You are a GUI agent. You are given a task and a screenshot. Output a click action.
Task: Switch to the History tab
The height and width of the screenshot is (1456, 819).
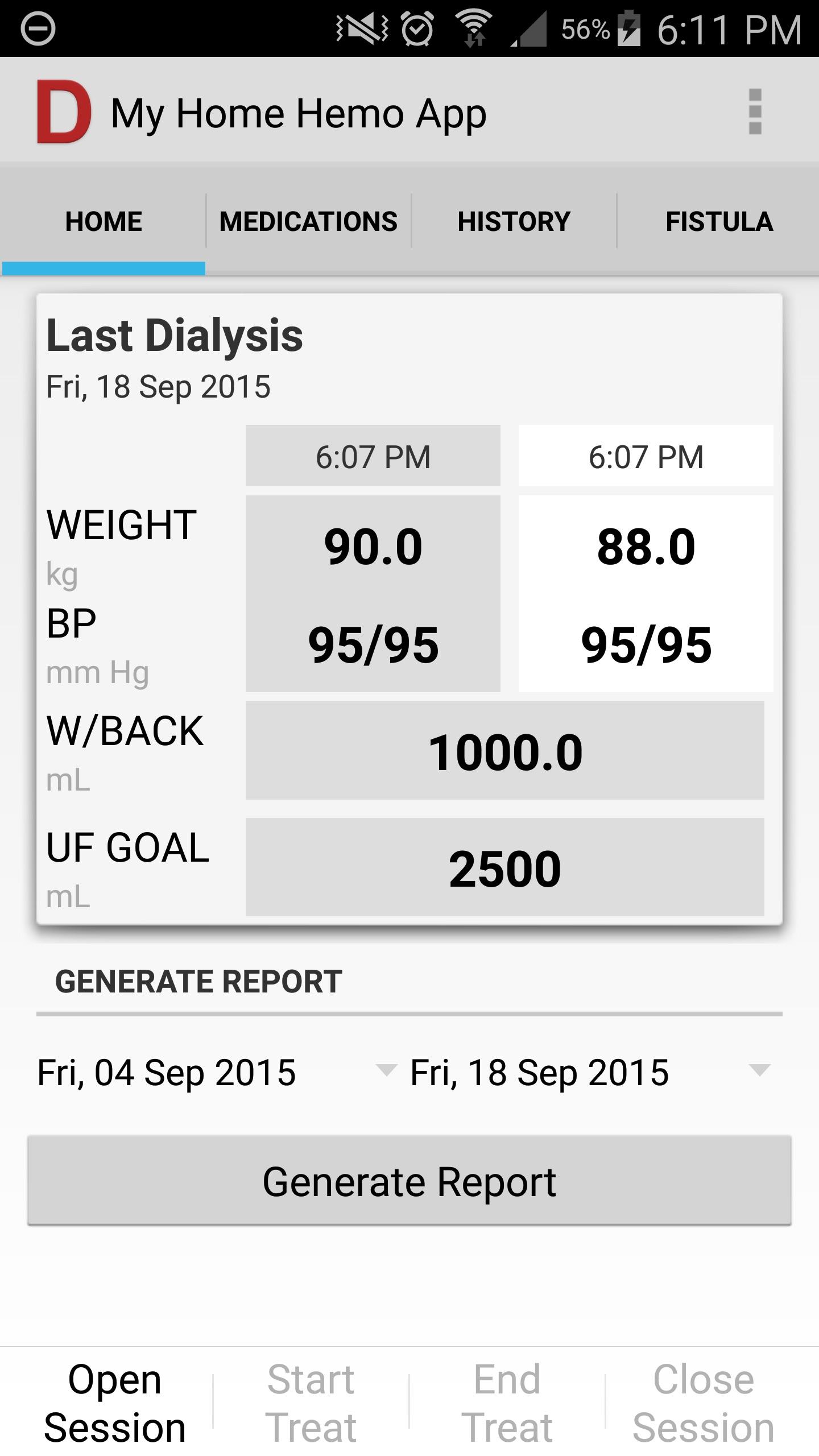[514, 221]
